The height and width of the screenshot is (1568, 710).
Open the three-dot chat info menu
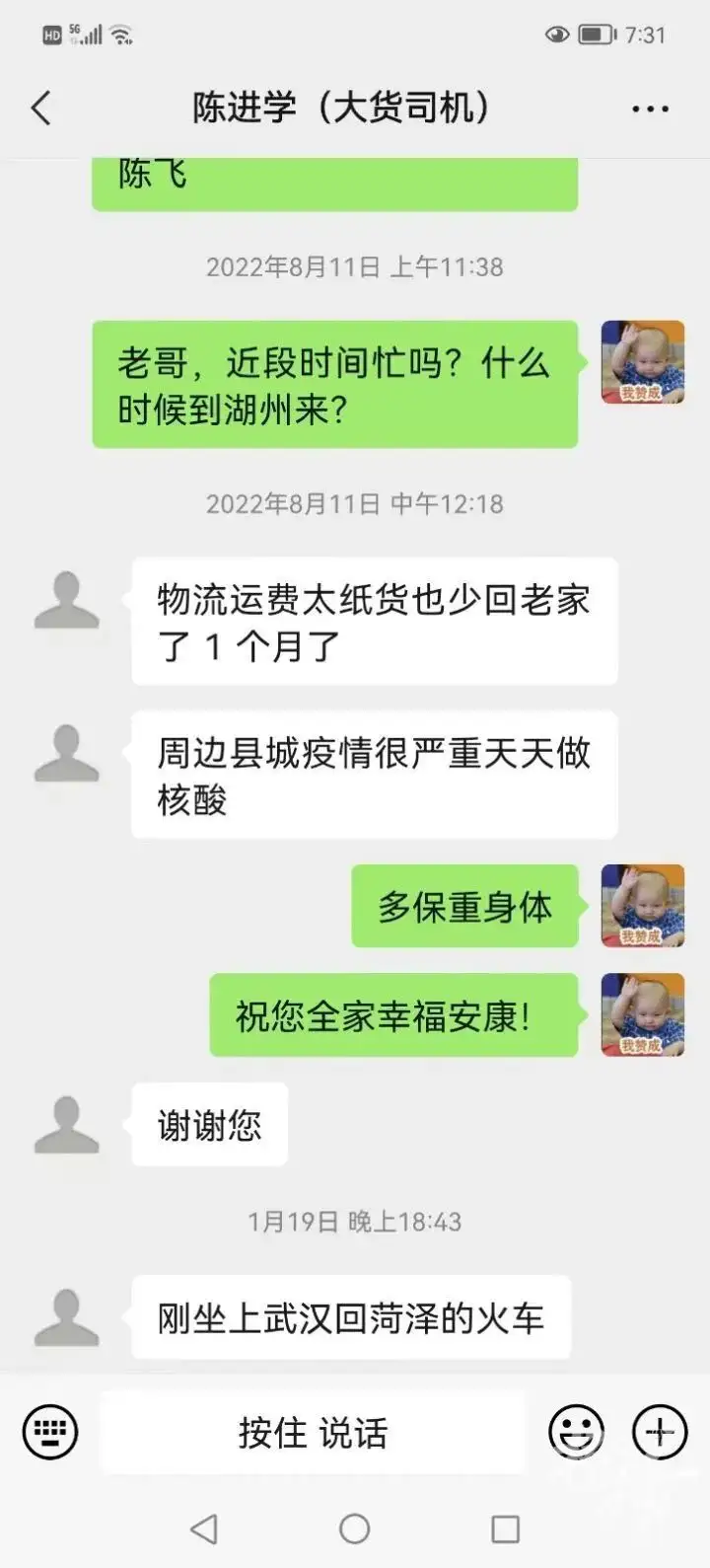tap(650, 109)
